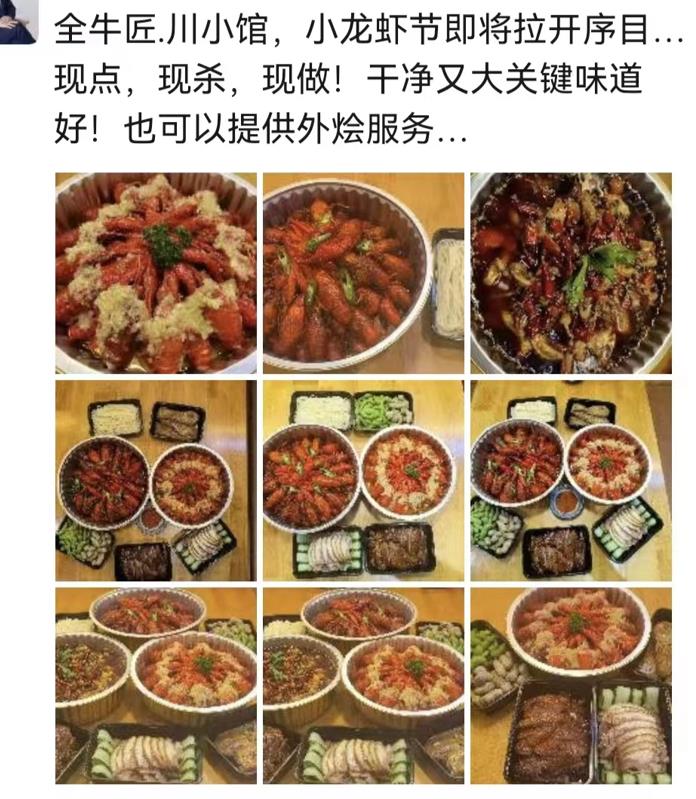Open the eighth photo in the grid

tap(363, 686)
